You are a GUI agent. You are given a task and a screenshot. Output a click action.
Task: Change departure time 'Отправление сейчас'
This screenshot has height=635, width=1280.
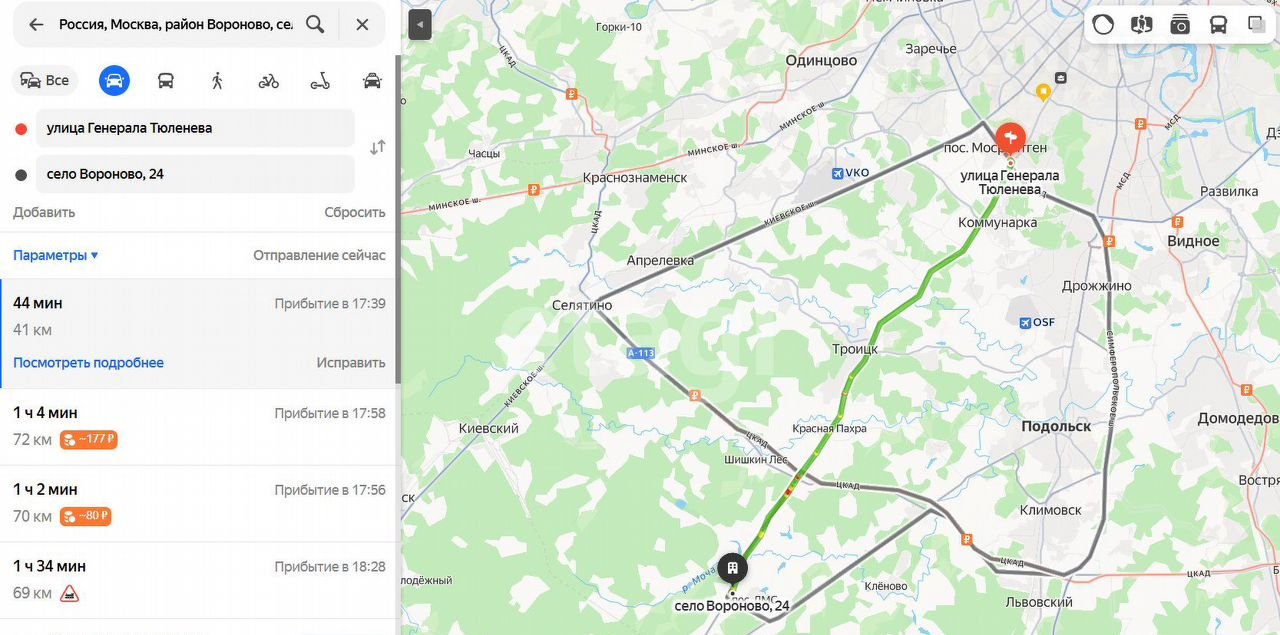(x=318, y=255)
